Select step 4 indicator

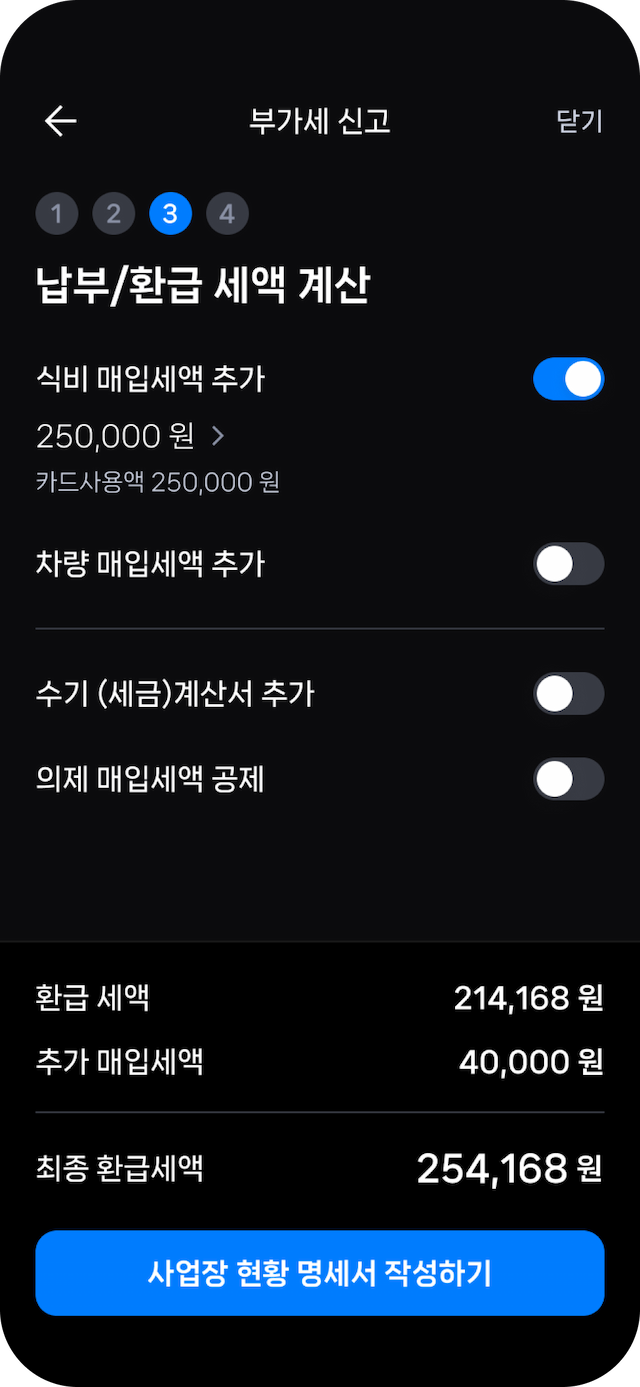point(227,214)
